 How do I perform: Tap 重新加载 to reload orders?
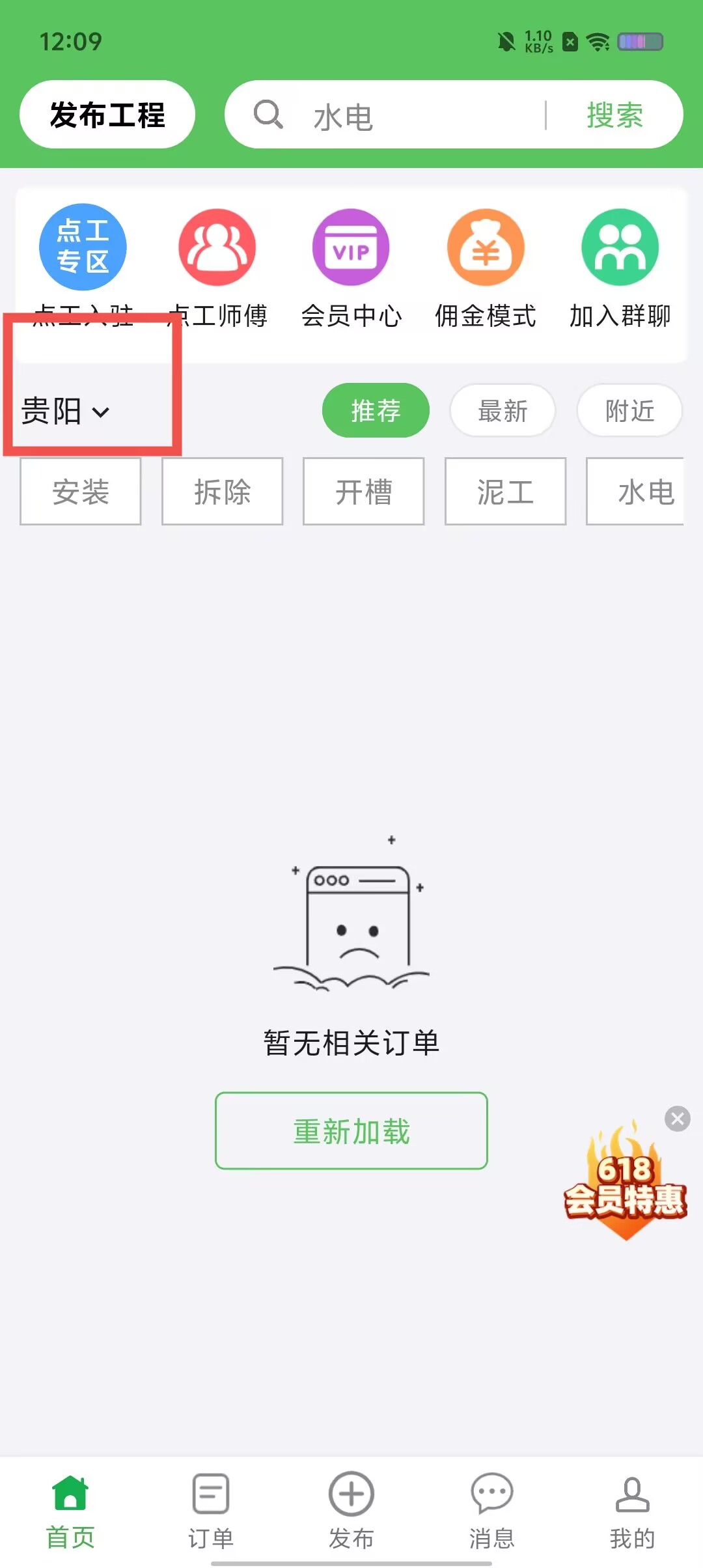click(x=351, y=1131)
